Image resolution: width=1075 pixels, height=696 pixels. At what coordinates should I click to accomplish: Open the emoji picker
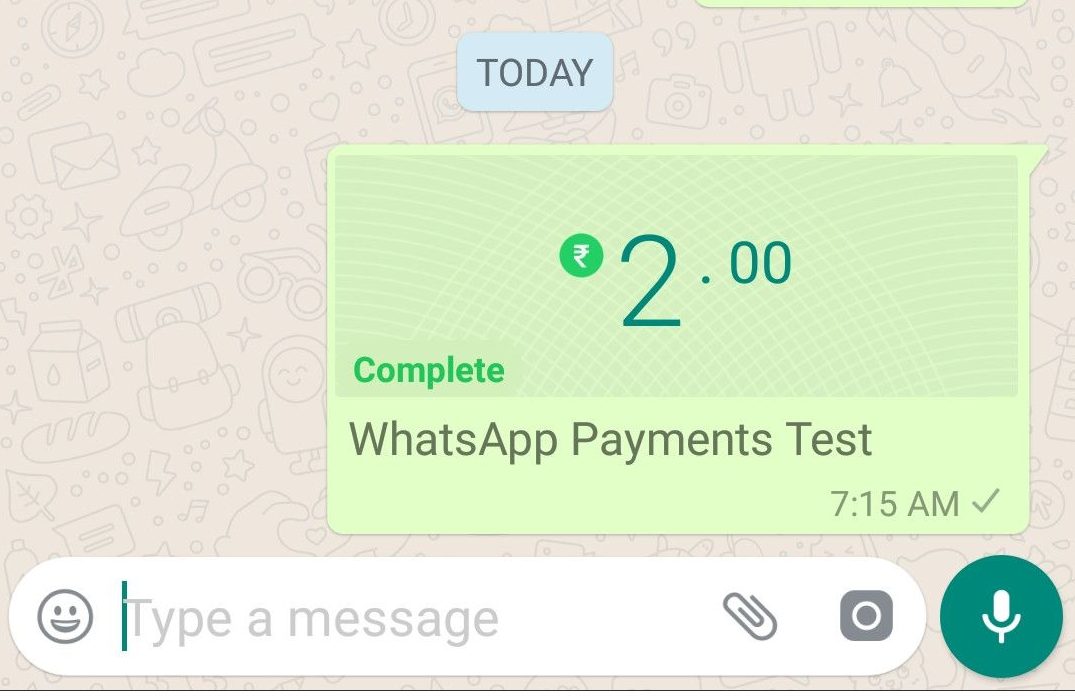(x=65, y=617)
